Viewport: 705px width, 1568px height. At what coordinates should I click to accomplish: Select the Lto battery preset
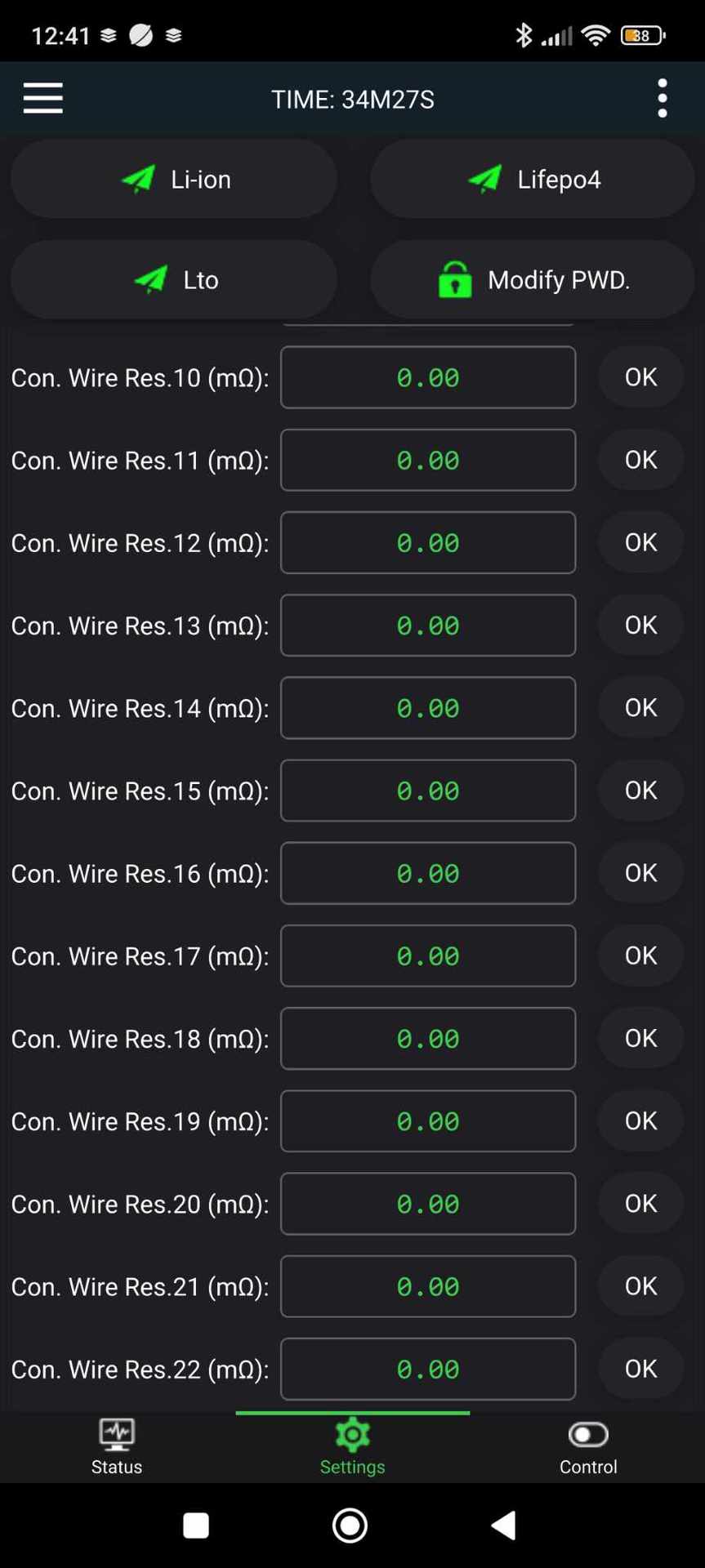pos(174,279)
